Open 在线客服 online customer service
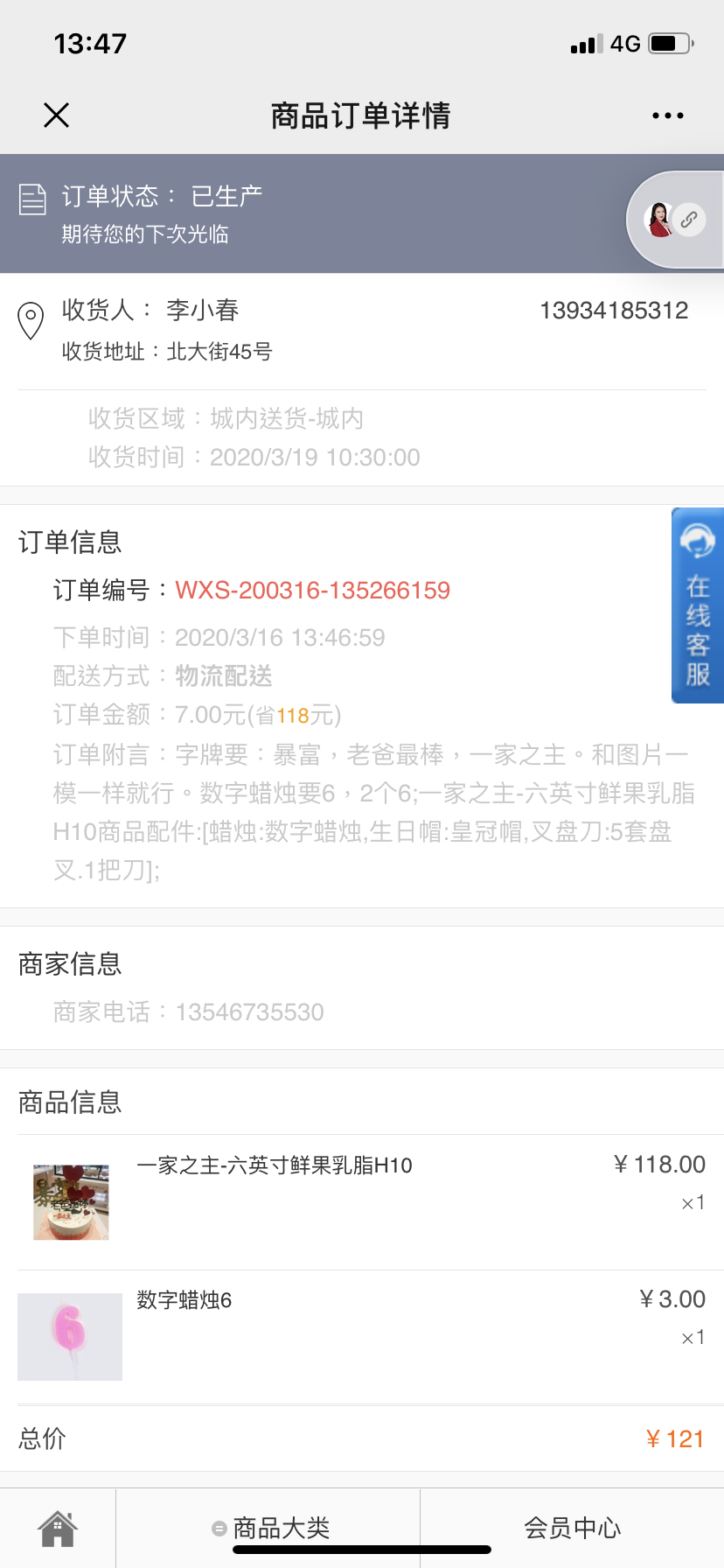Image resolution: width=724 pixels, height=1568 pixels. (x=697, y=605)
